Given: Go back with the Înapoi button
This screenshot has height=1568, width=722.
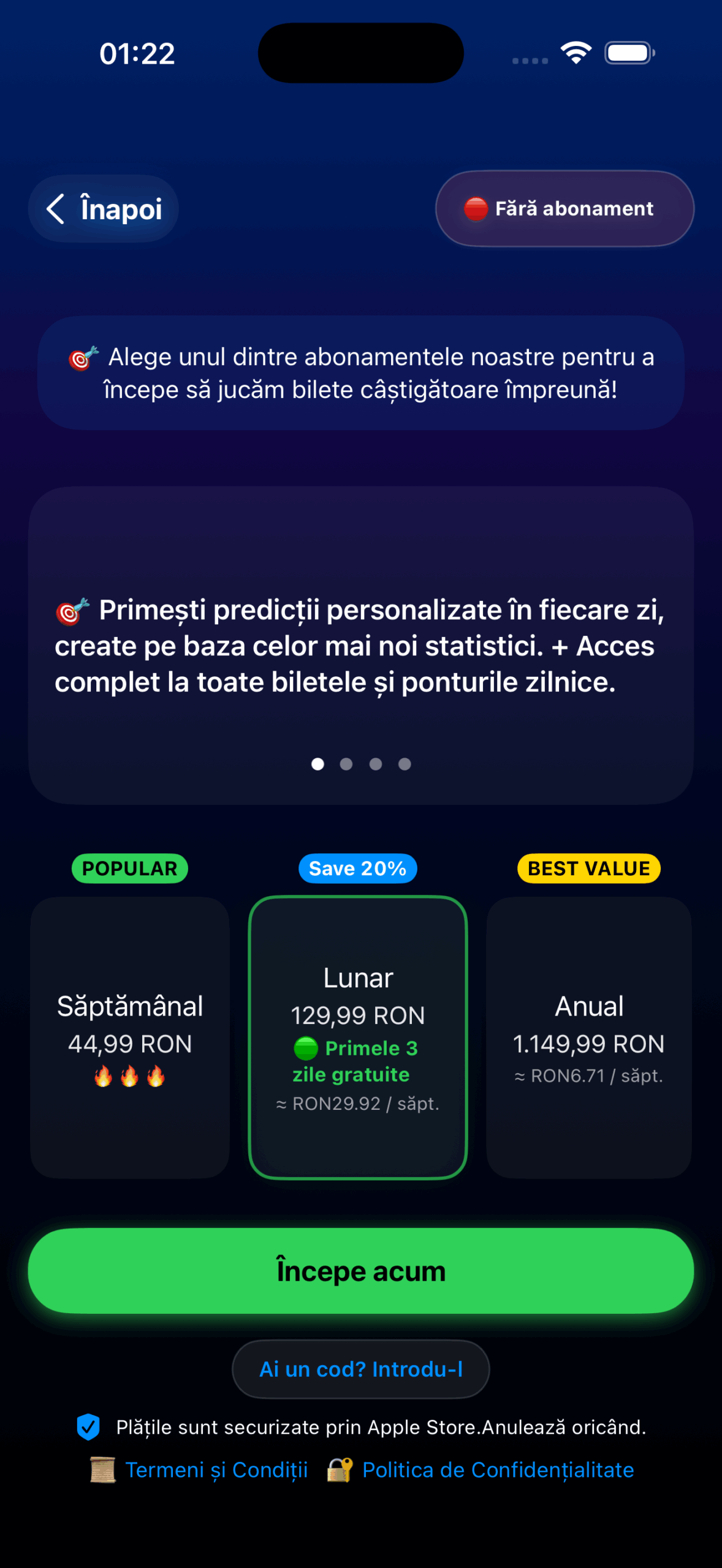Looking at the screenshot, I should [104, 209].
